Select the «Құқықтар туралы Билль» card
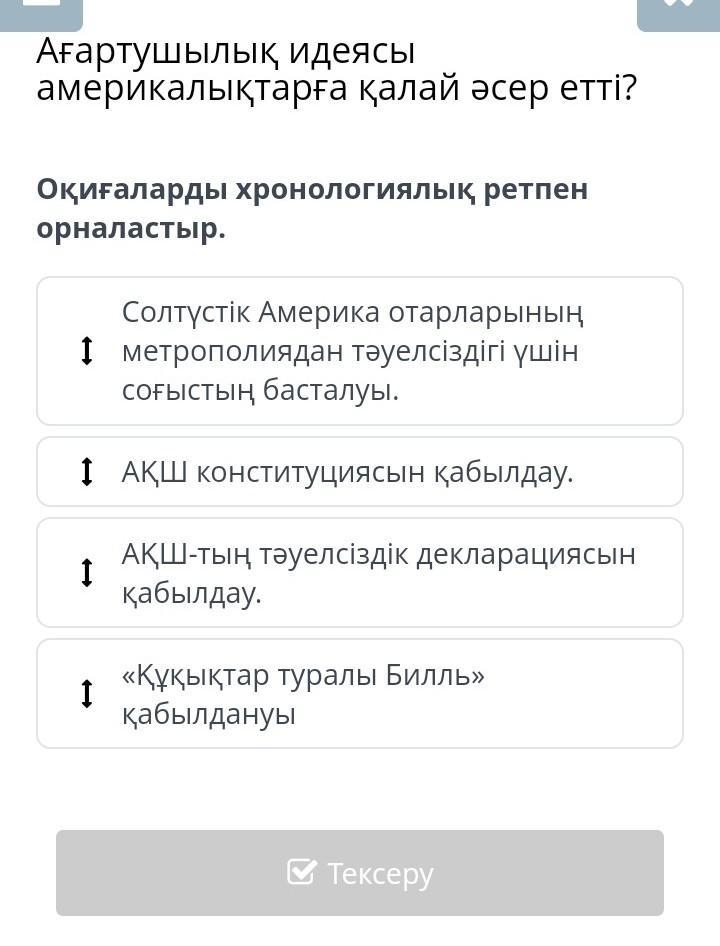Viewport: 720px width, 946px height. [360, 694]
